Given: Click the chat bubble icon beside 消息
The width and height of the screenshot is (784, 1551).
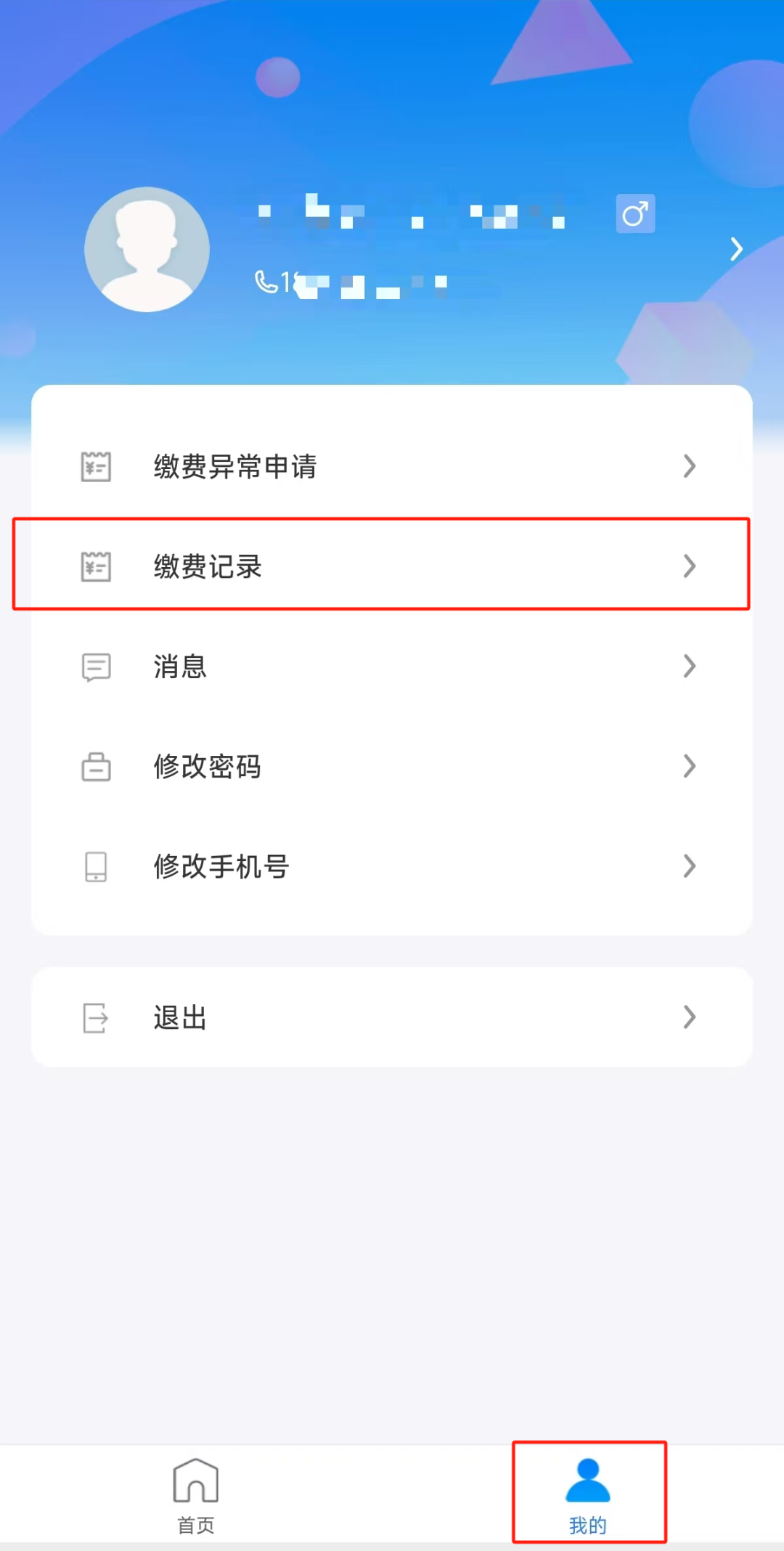Looking at the screenshot, I should tap(95, 667).
